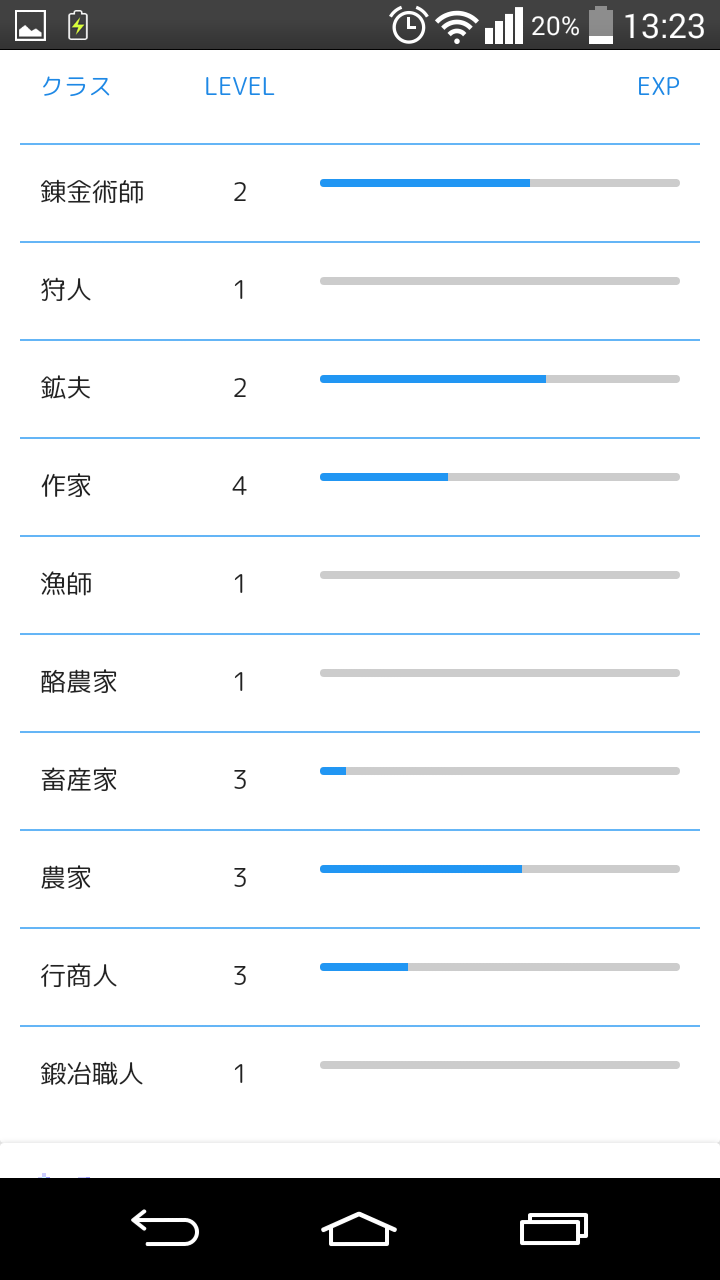
Task: Return to the home screen
Action: coord(359,1228)
